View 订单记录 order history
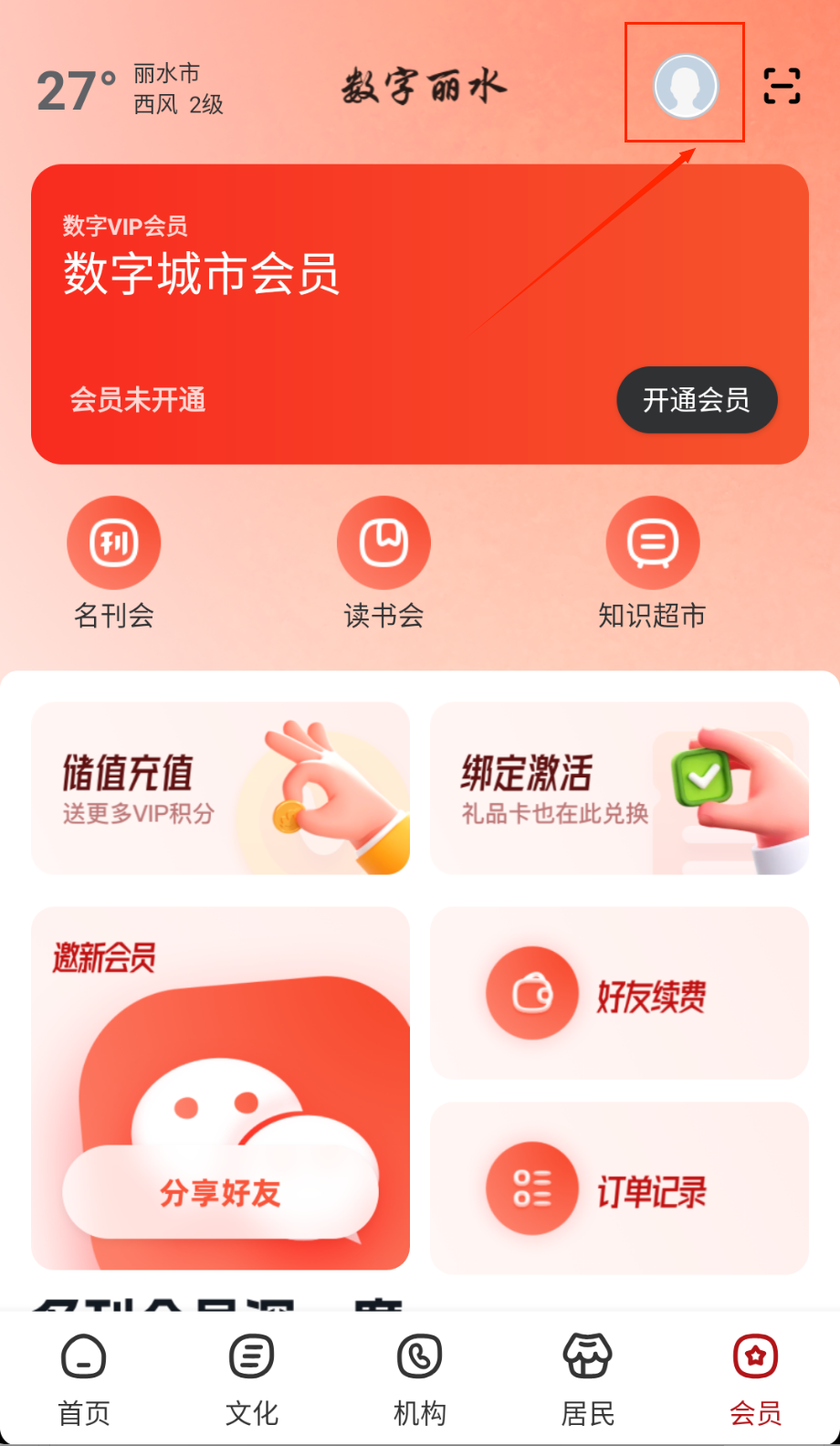Screen dimensions: 840x1446 619,1189
